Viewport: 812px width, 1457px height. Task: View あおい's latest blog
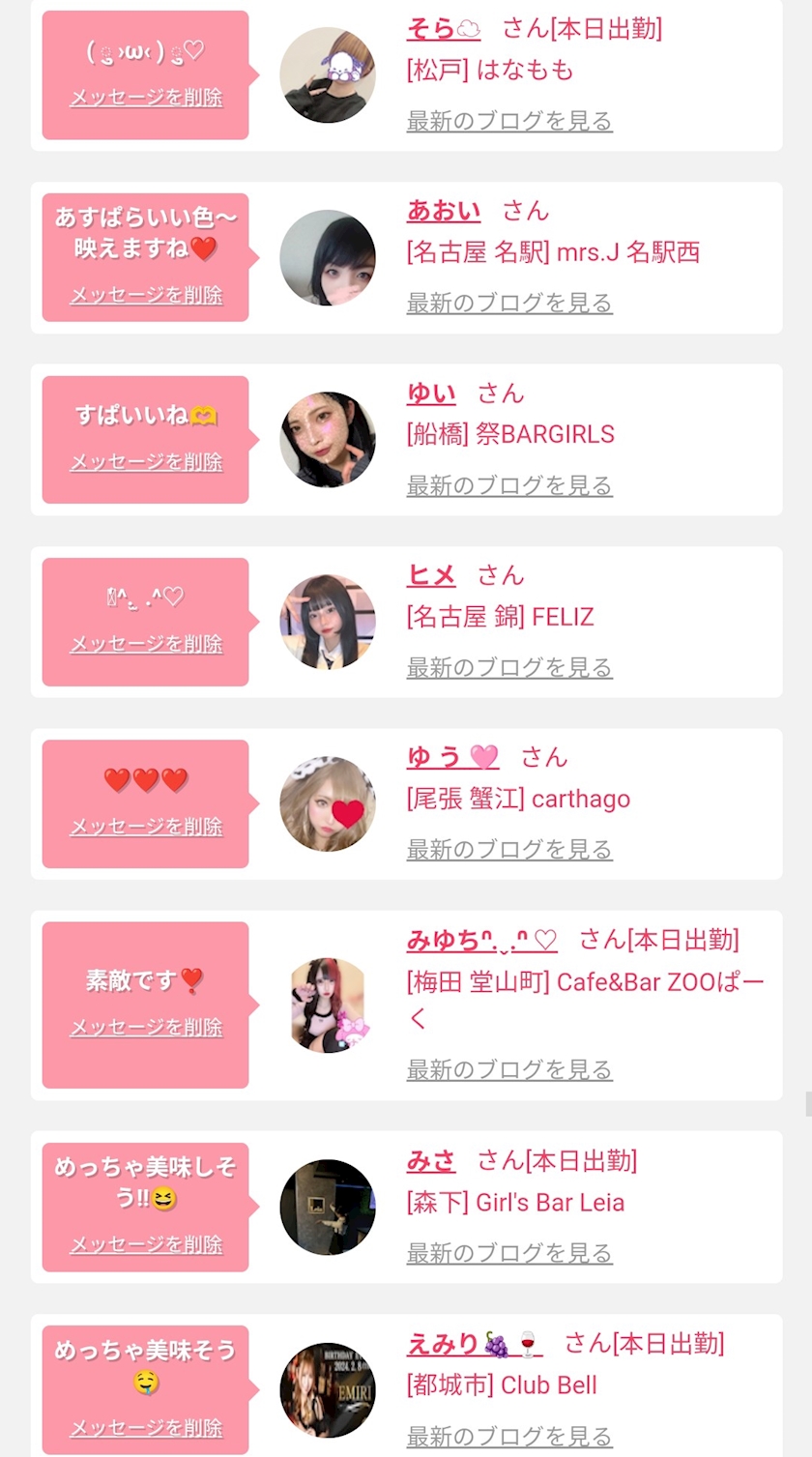click(x=509, y=304)
